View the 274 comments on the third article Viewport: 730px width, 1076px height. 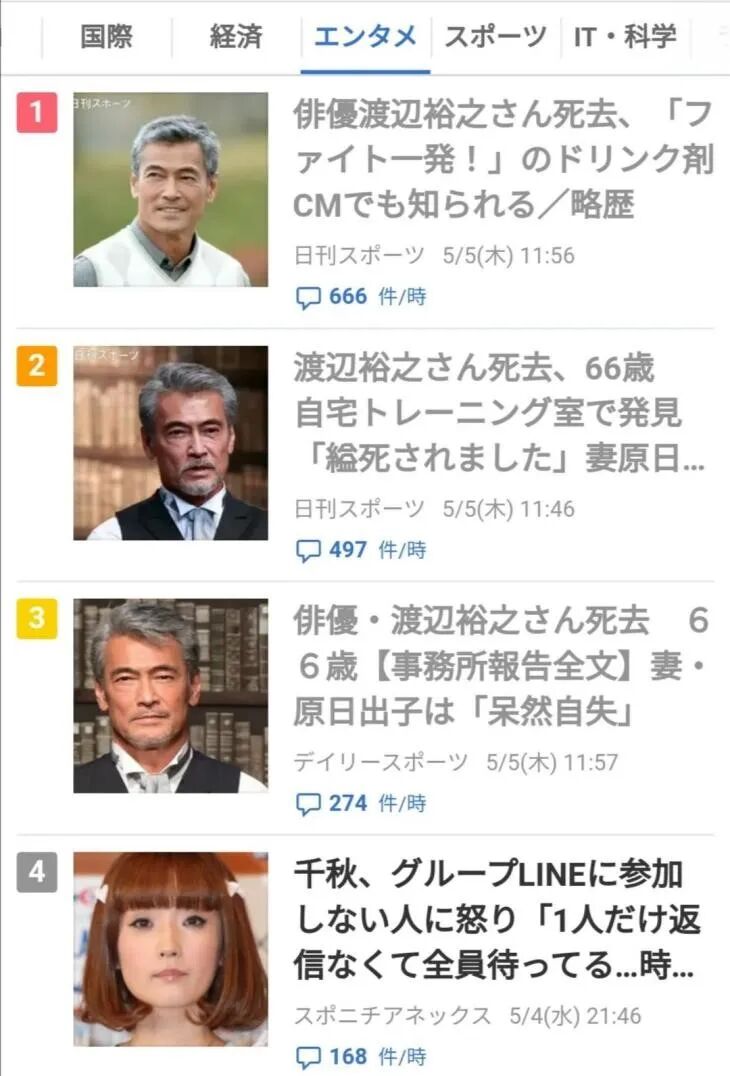click(360, 803)
